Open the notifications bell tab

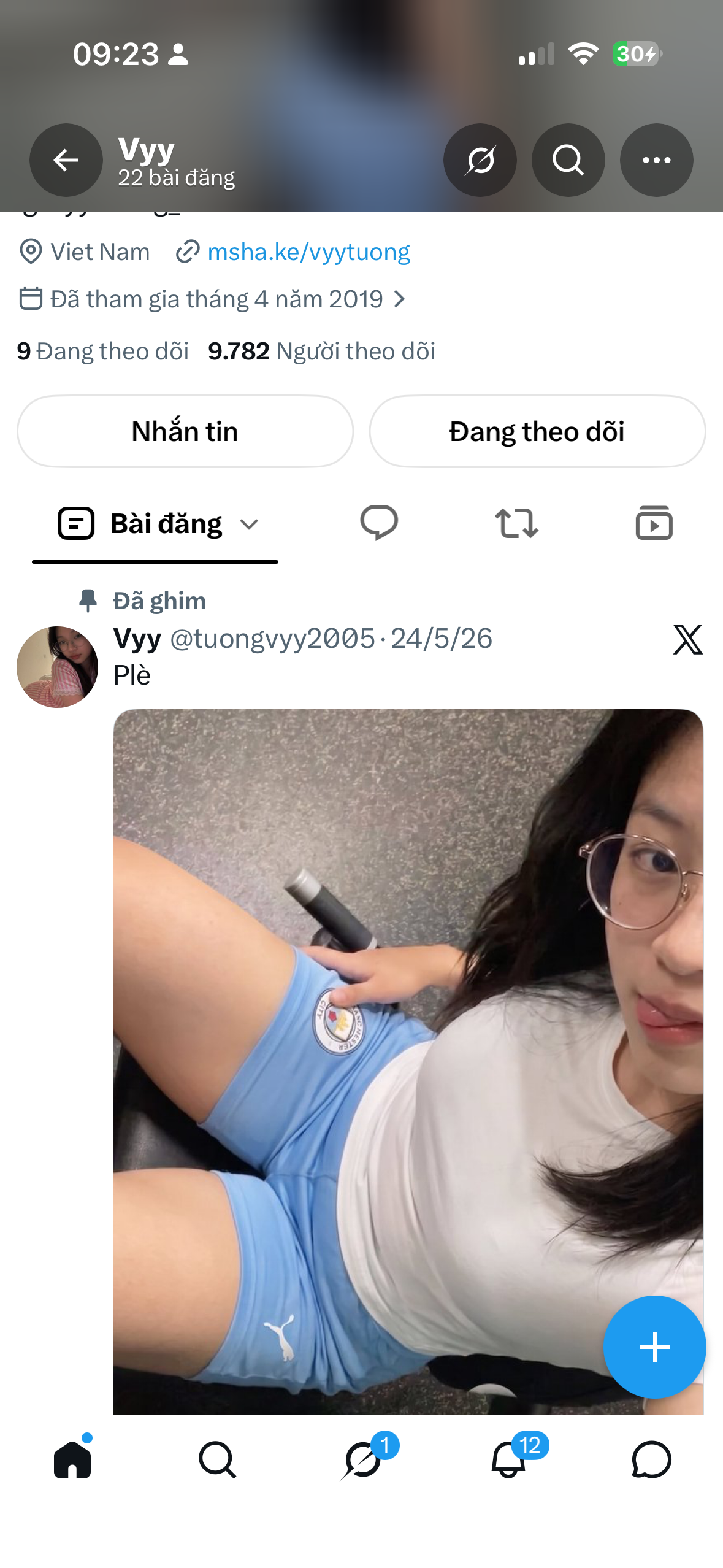(x=510, y=1459)
